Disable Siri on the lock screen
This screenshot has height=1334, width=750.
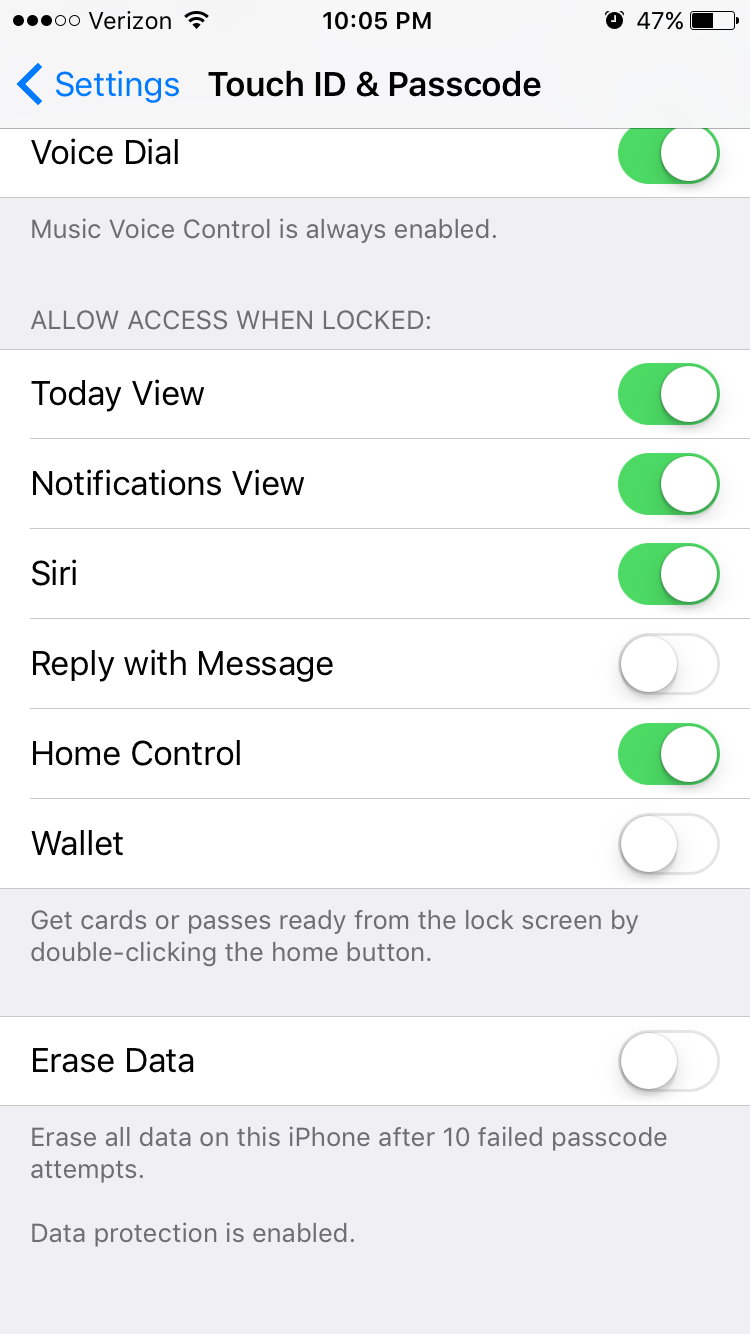pyautogui.click(x=669, y=574)
